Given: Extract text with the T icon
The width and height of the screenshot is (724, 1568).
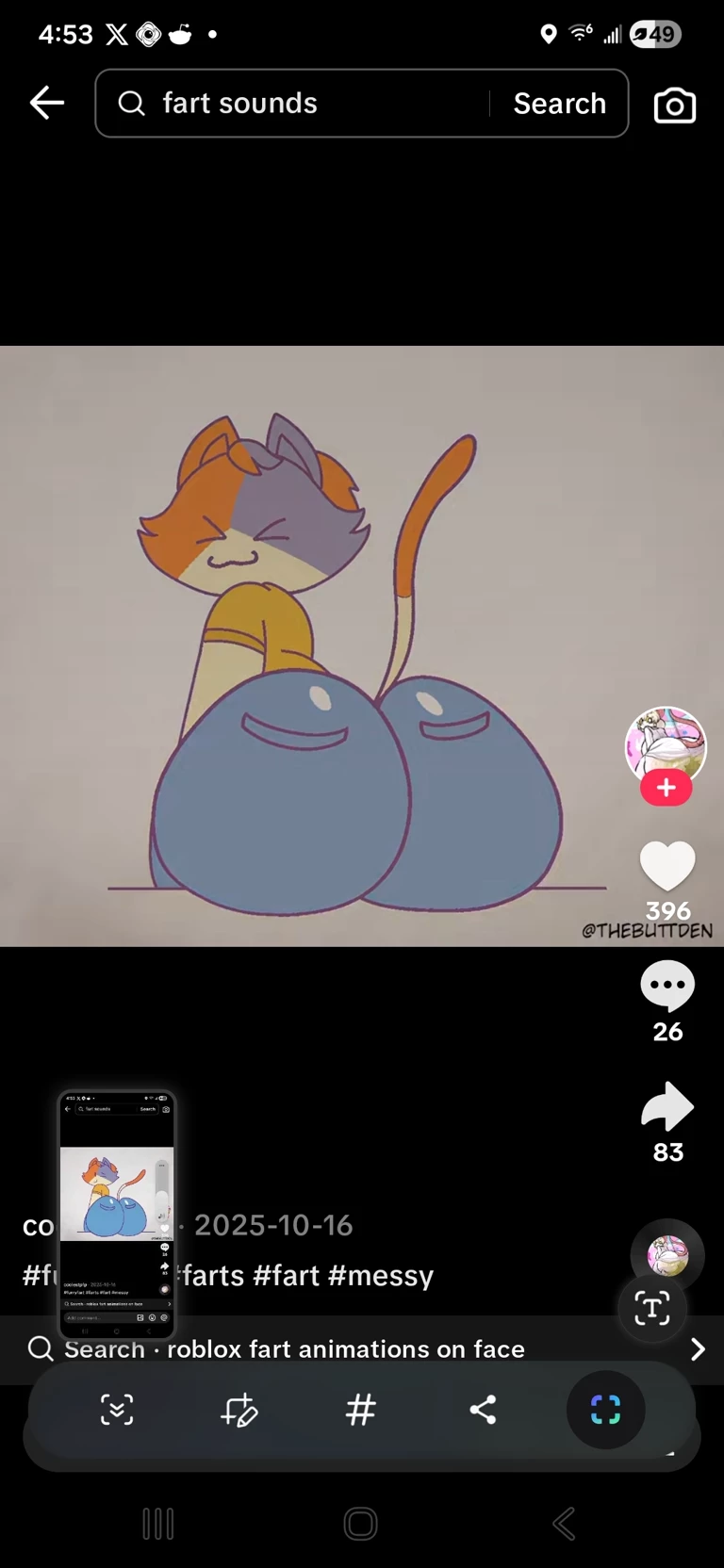Looking at the screenshot, I should (651, 1309).
